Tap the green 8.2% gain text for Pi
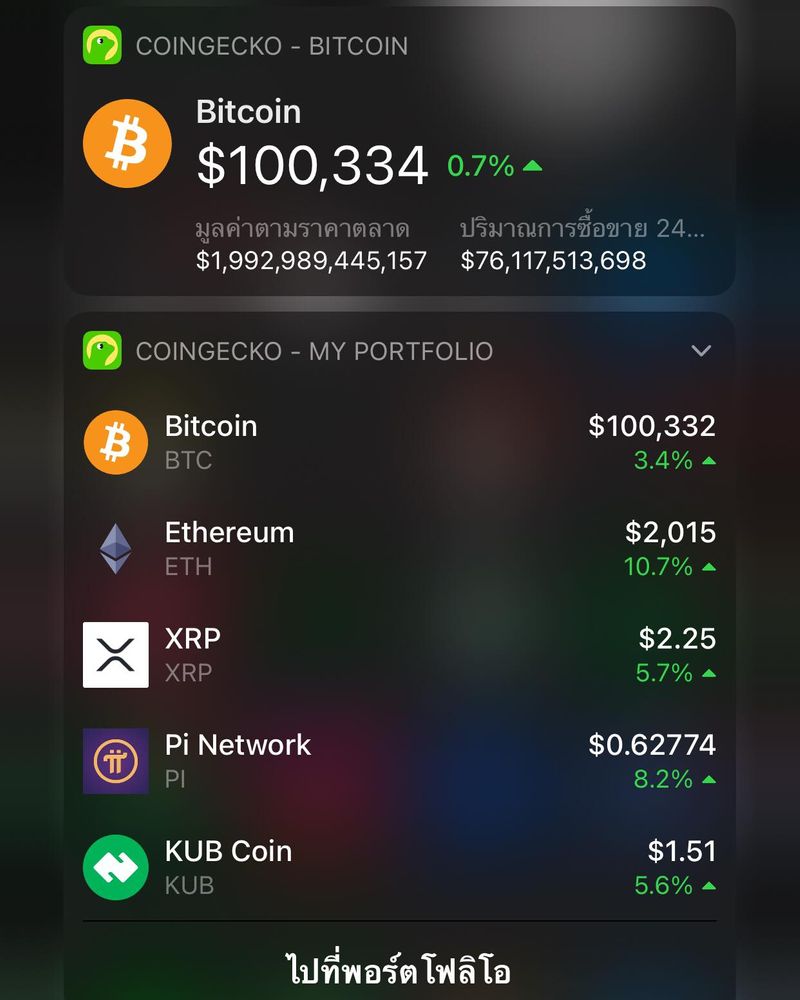The width and height of the screenshot is (800, 1000). coord(665,780)
